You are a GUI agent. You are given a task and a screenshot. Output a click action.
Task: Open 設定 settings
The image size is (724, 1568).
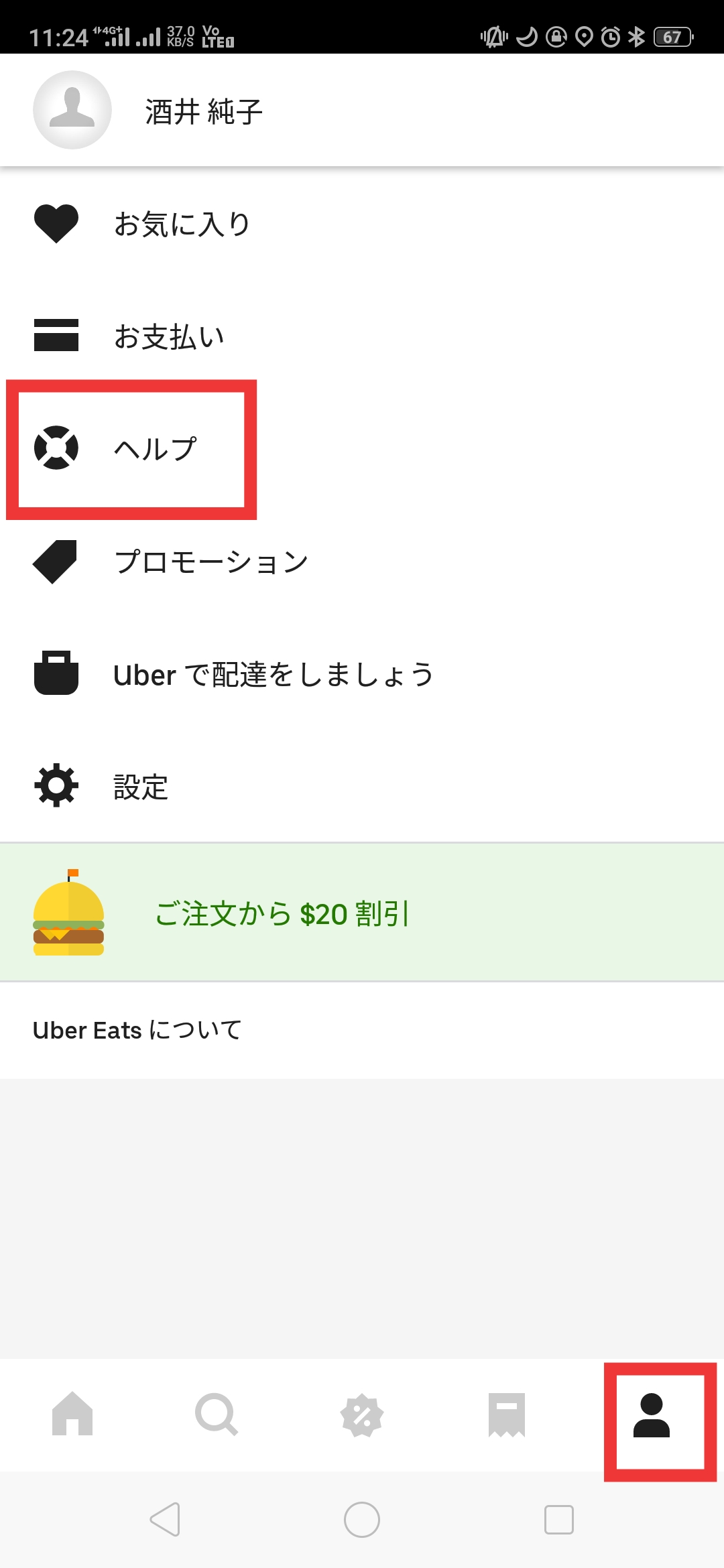click(362, 787)
